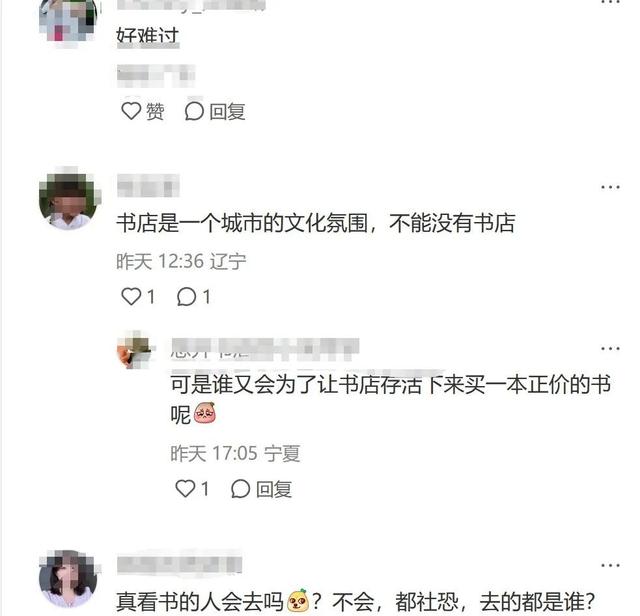640x616 pixels.
Task: Open the overflow menu on the 宁夏 reply
Action: tap(610, 348)
